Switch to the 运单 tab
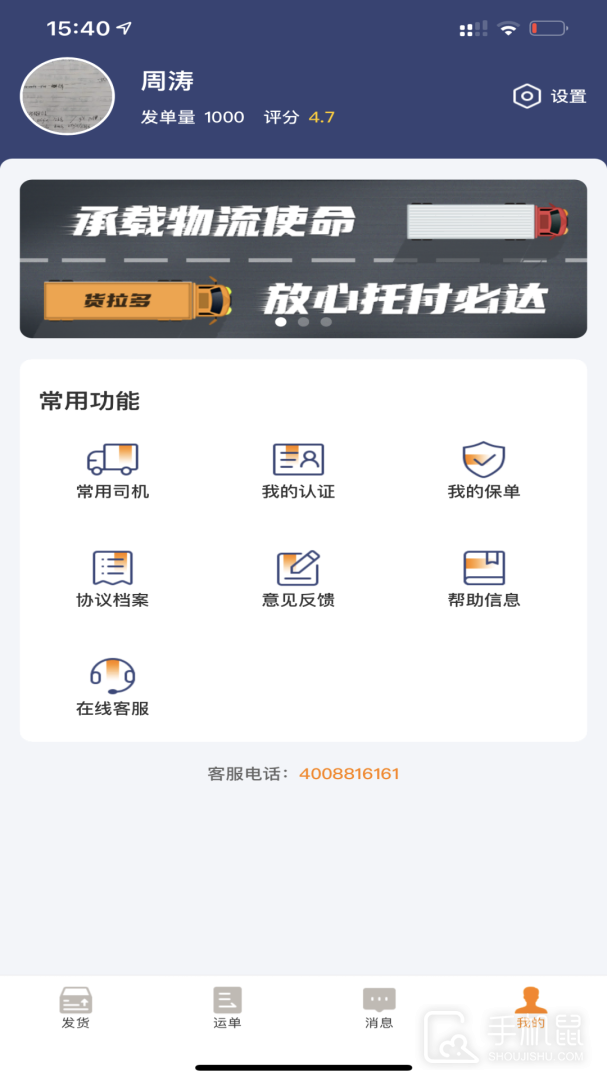This screenshot has width=607, height=1080. click(227, 1007)
